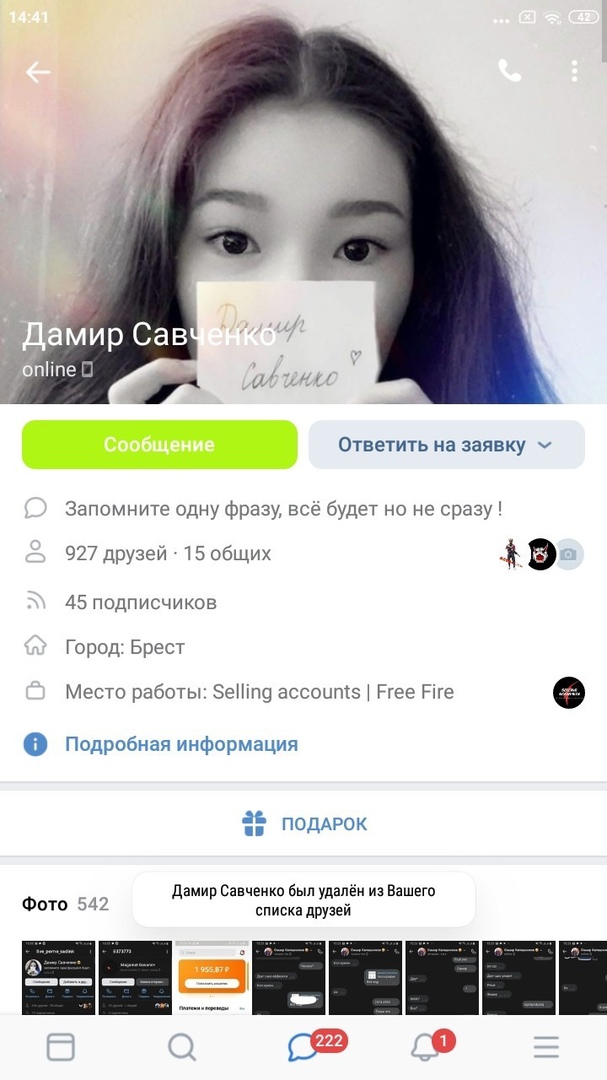The height and width of the screenshot is (1080, 607).
Task: Open the photo thumbnail with the orange banner
Action: [x=212, y=977]
